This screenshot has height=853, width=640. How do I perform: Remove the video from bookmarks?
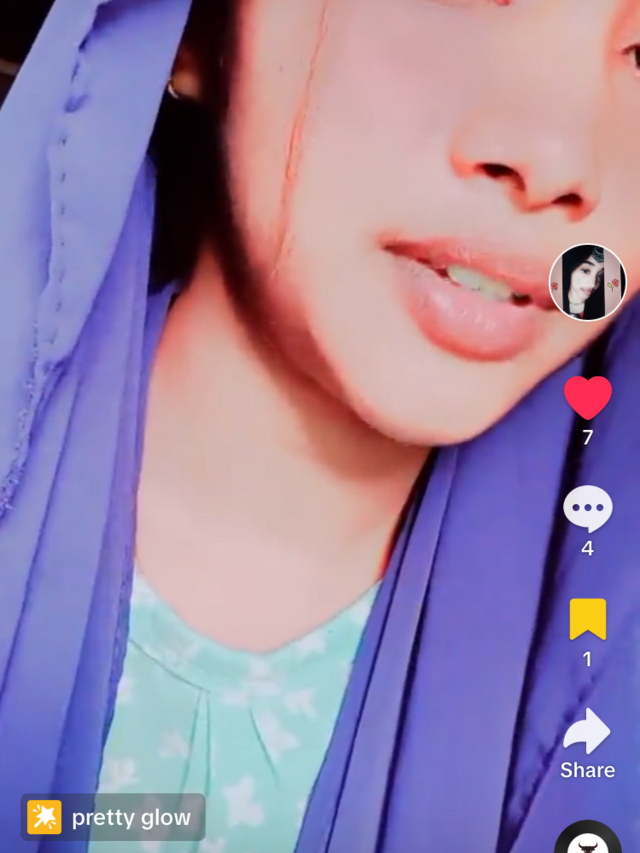coord(588,620)
